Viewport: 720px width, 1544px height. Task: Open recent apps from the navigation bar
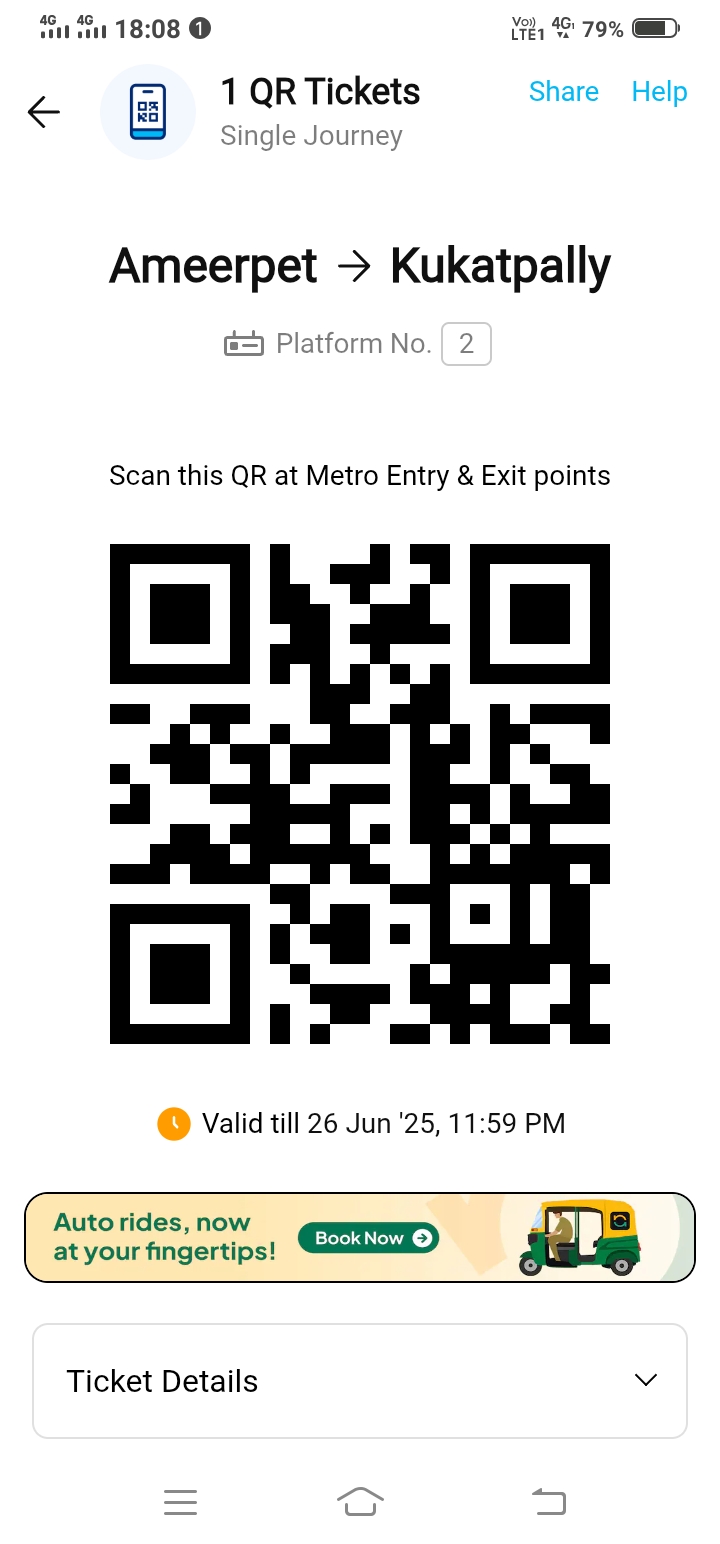coord(180,1501)
